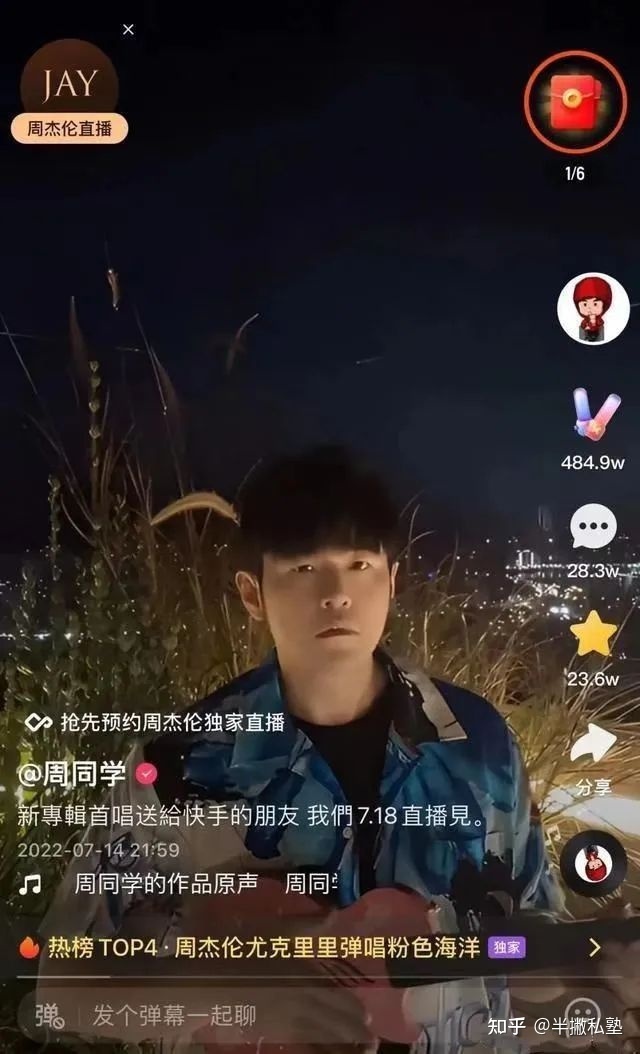This screenshot has width=640, height=1054.
Task: Share this video
Action: pyautogui.click(x=593, y=744)
